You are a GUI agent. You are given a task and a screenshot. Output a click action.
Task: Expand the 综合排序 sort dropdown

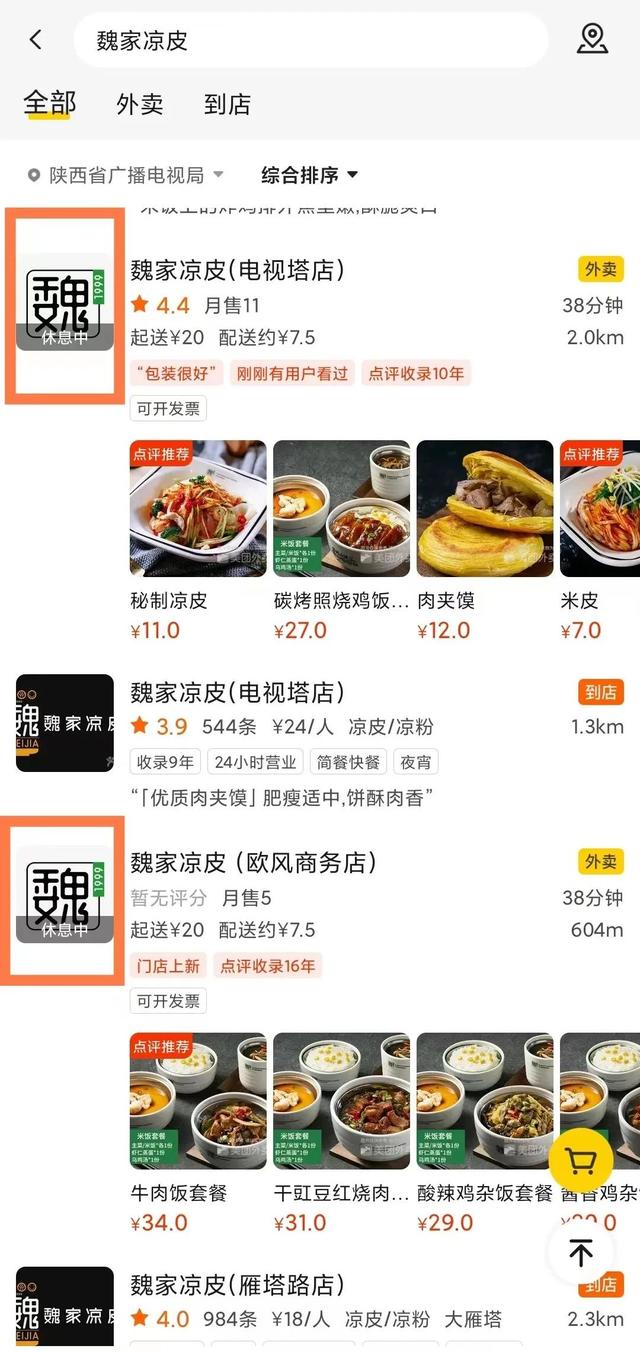[309, 175]
